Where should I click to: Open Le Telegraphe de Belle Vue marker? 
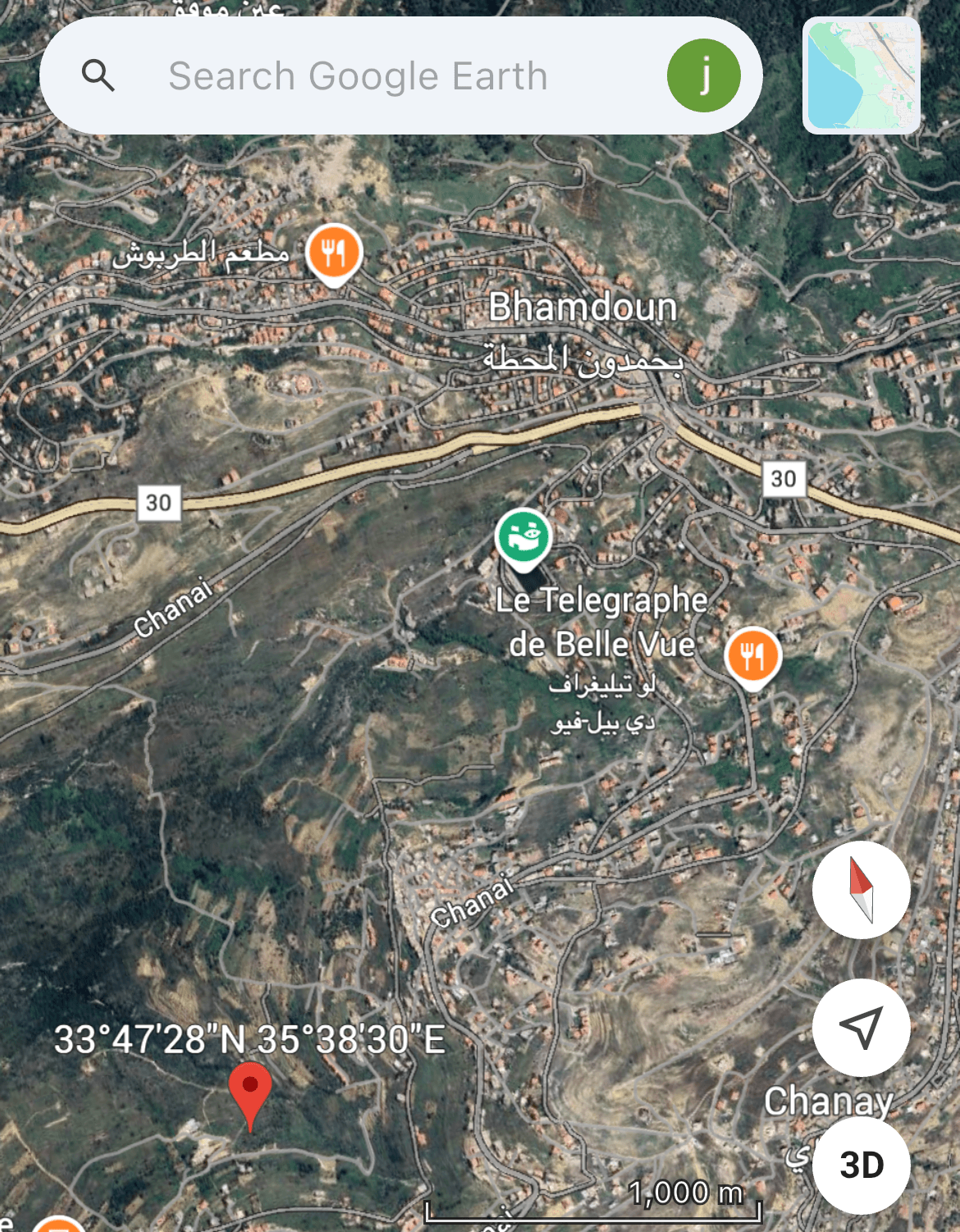(x=523, y=538)
